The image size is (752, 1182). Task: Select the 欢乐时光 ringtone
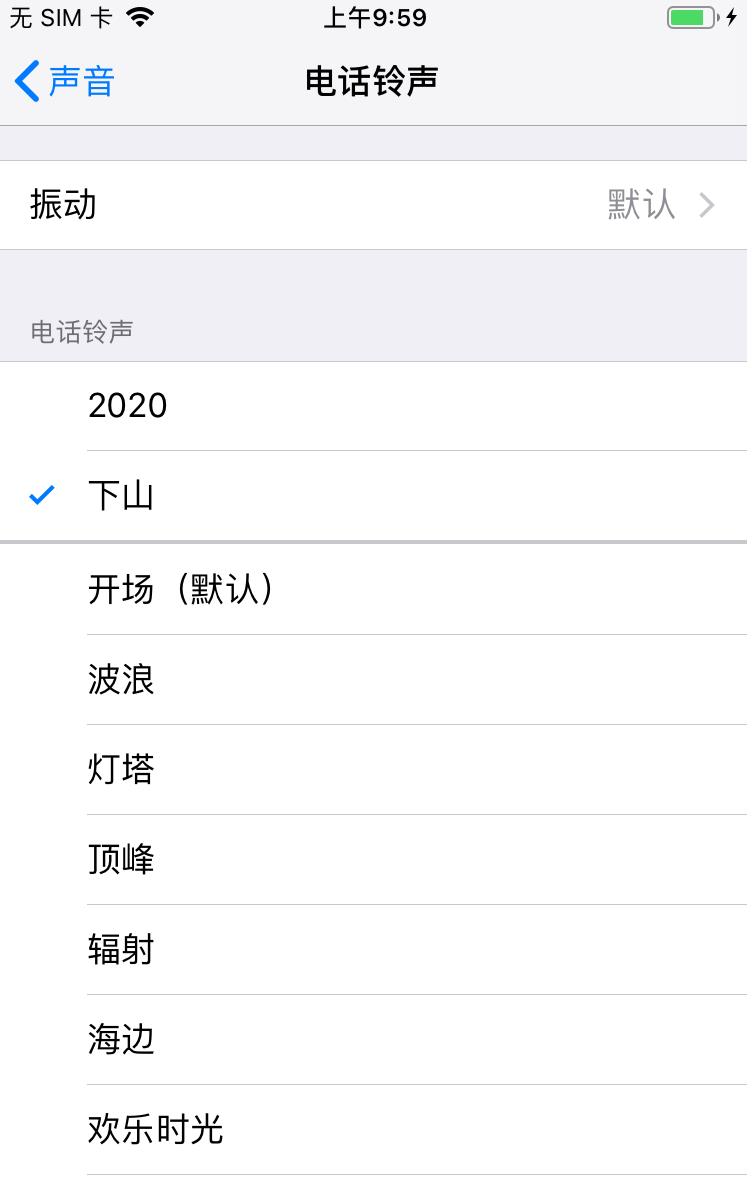[300, 1129]
